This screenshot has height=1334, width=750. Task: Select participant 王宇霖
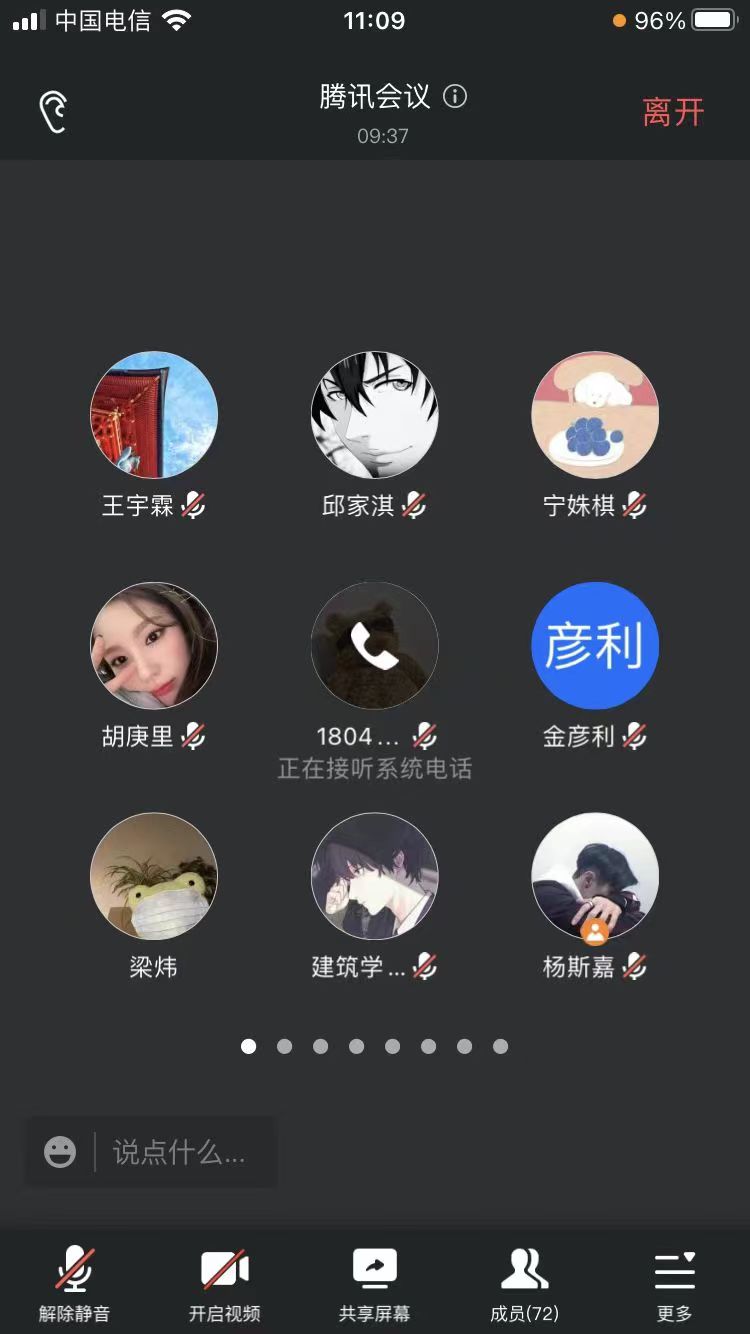[154, 415]
